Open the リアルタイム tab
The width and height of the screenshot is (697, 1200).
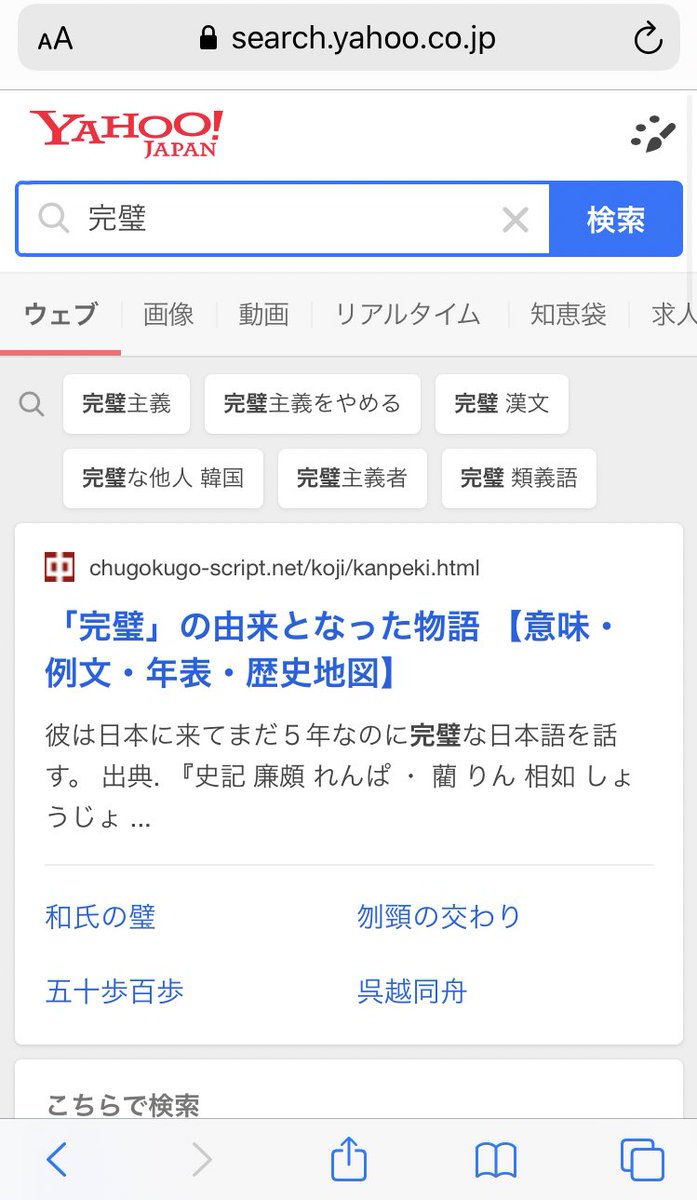click(x=407, y=314)
